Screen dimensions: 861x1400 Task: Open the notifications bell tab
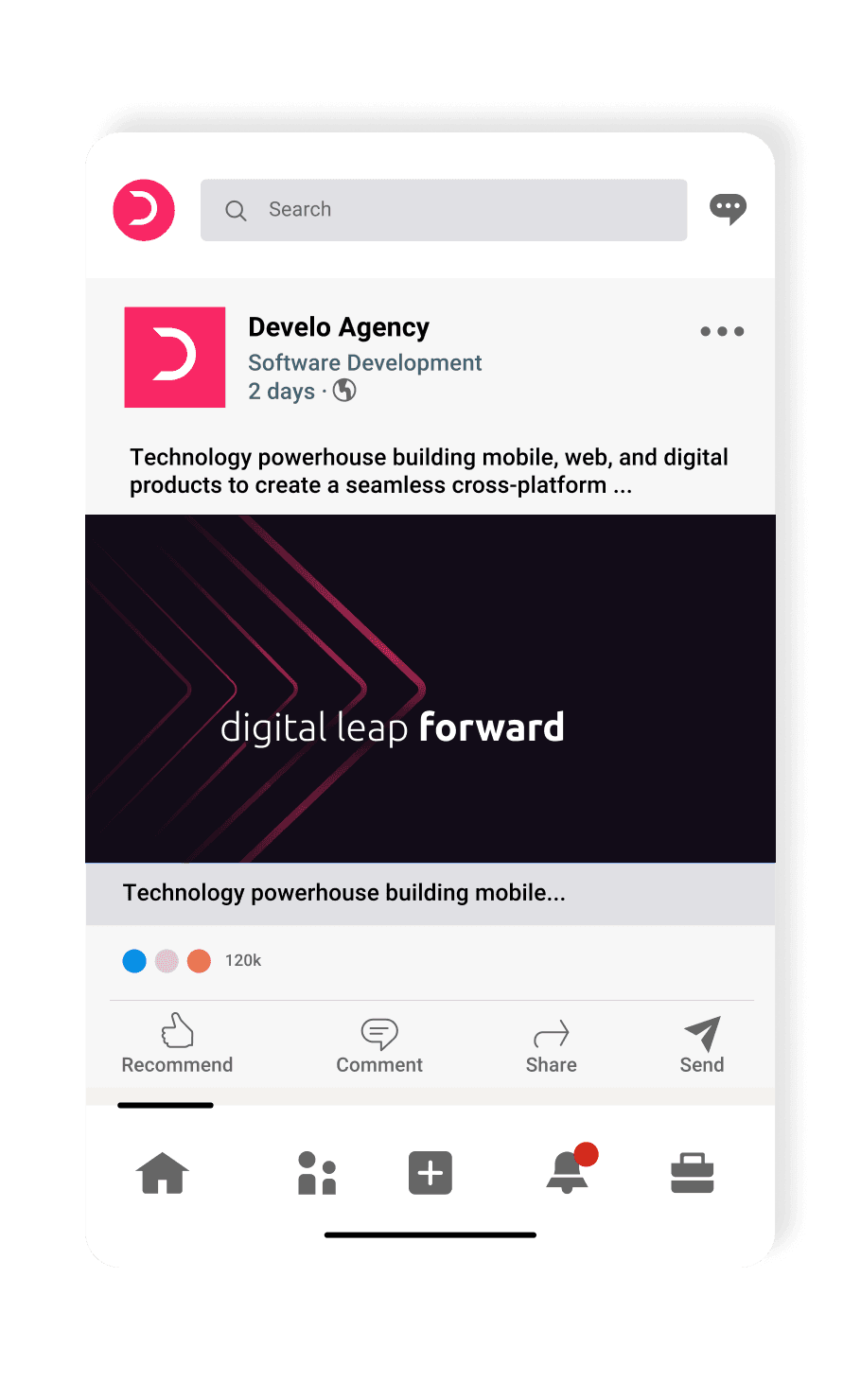coord(568,1173)
